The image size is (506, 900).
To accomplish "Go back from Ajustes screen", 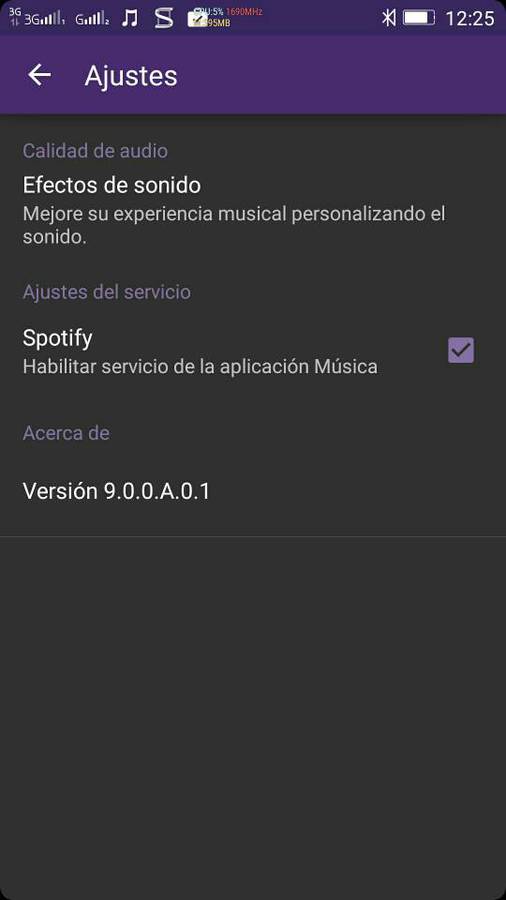I will pos(40,75).
